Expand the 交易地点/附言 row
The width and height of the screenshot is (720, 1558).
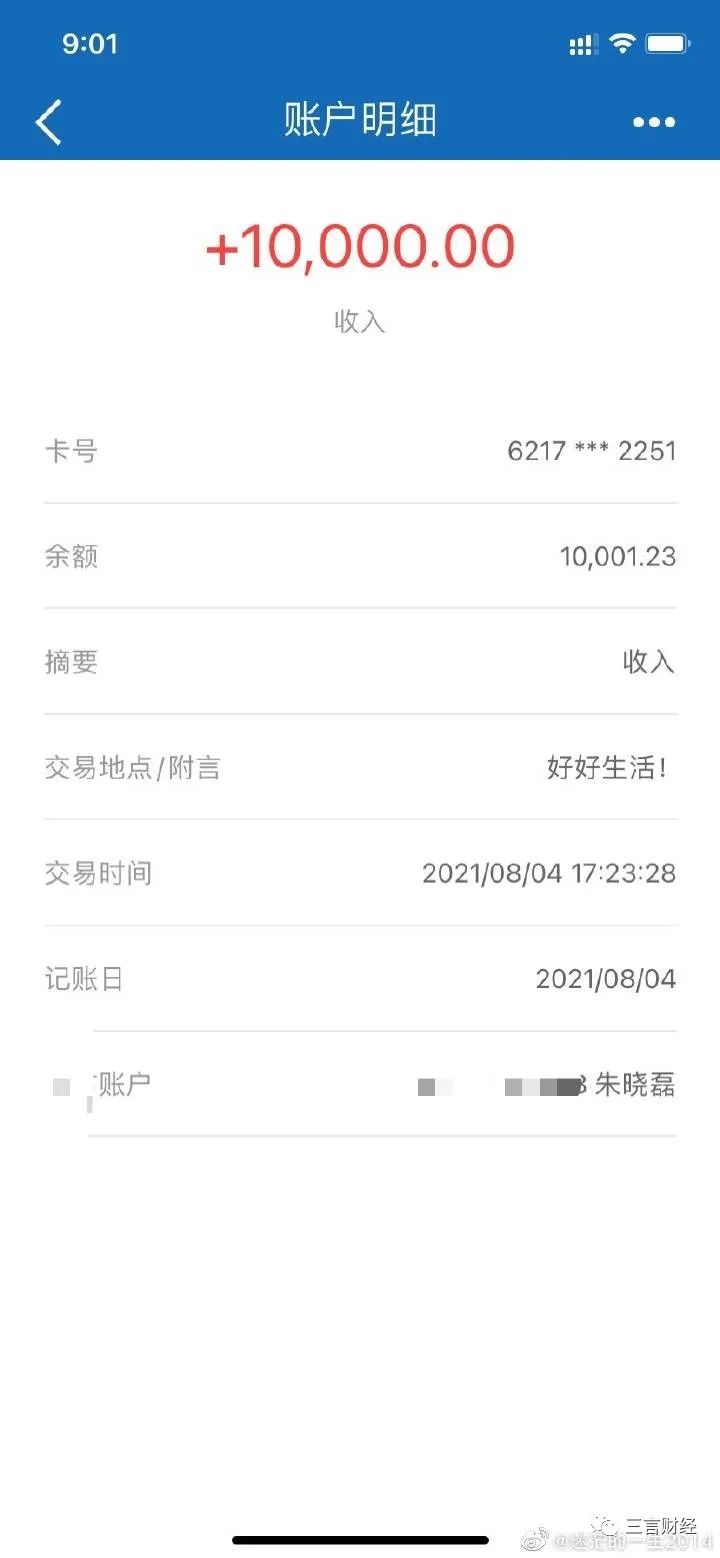click(360, 767)
